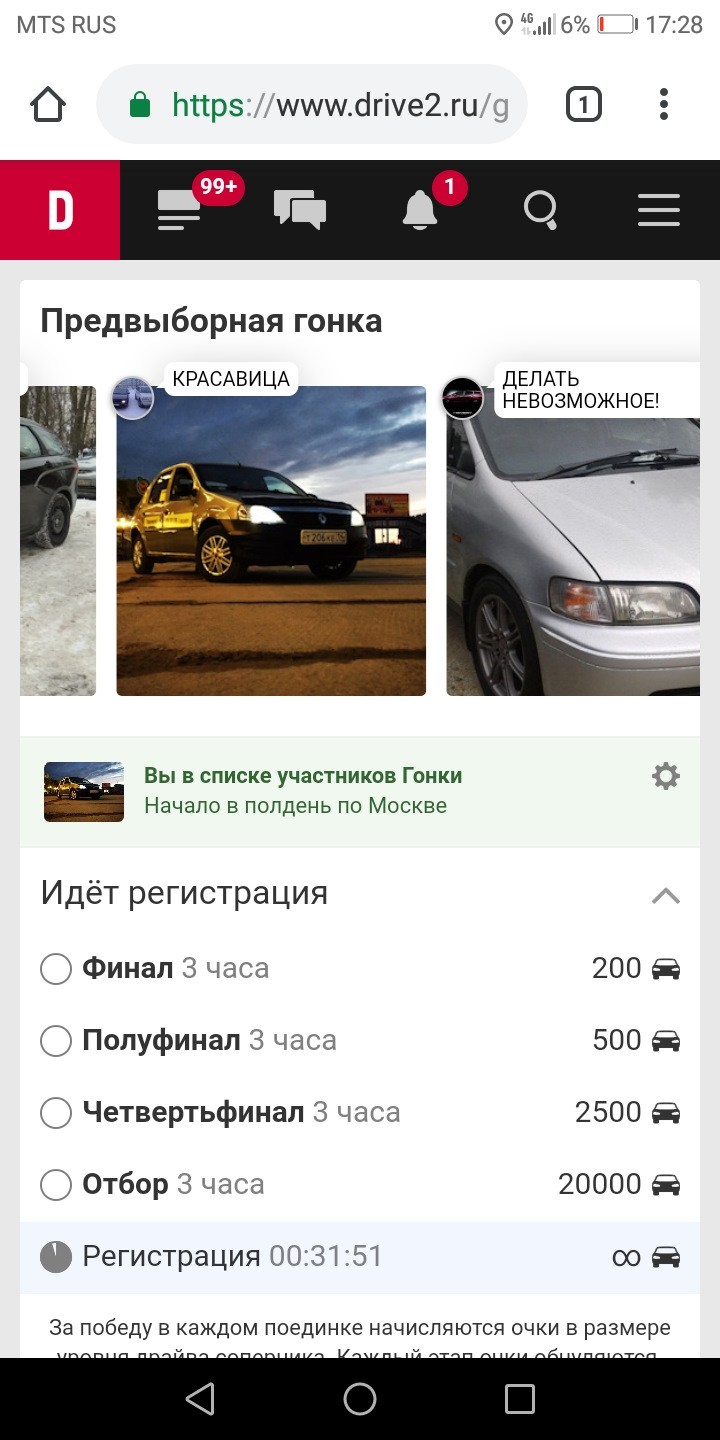Open the hamburger menu
This screenshot has height=1440, width=720.
point(659,210)
